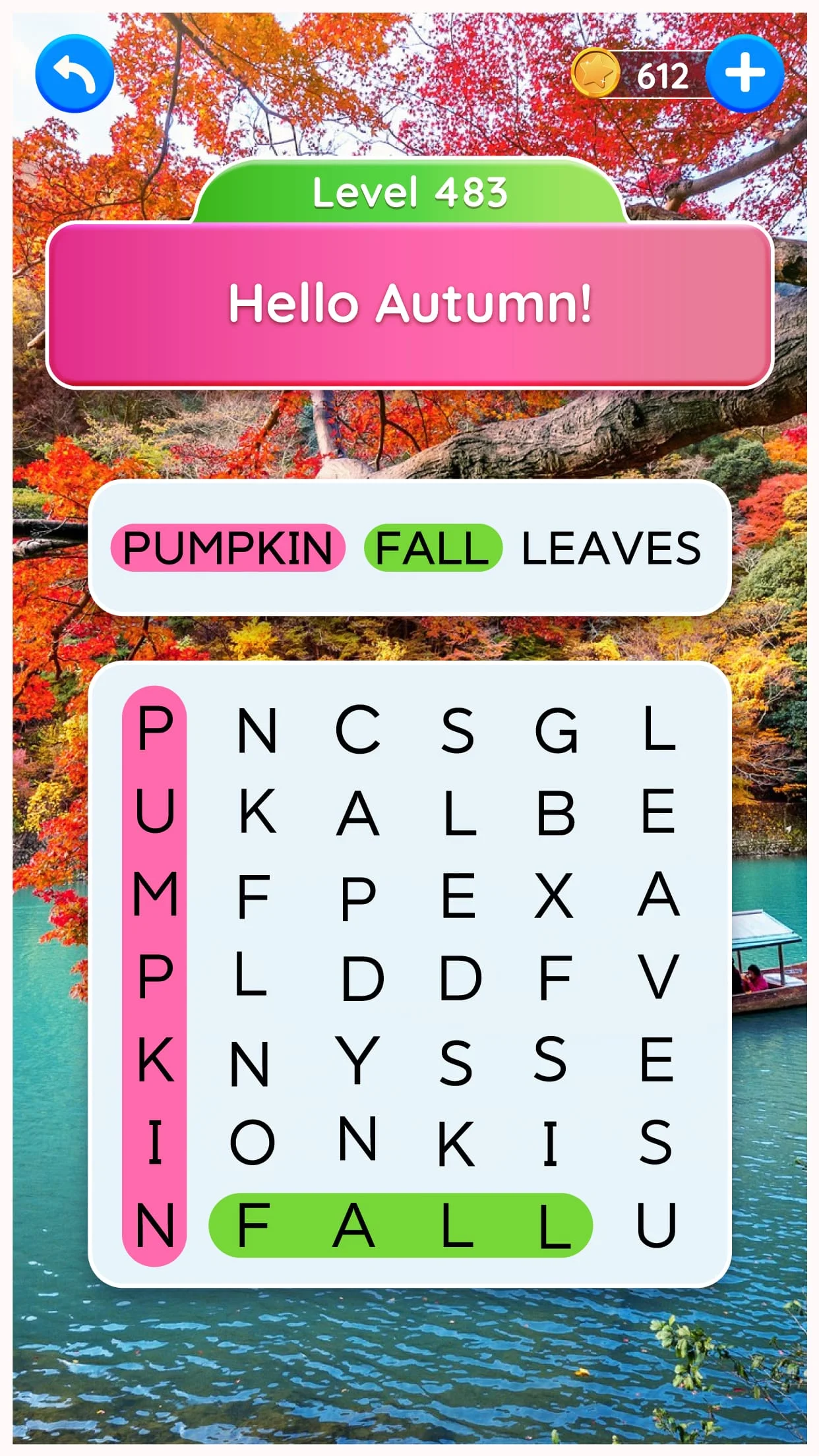Select the letter V tile
The image size is (819, 1456).
[657, 977]
